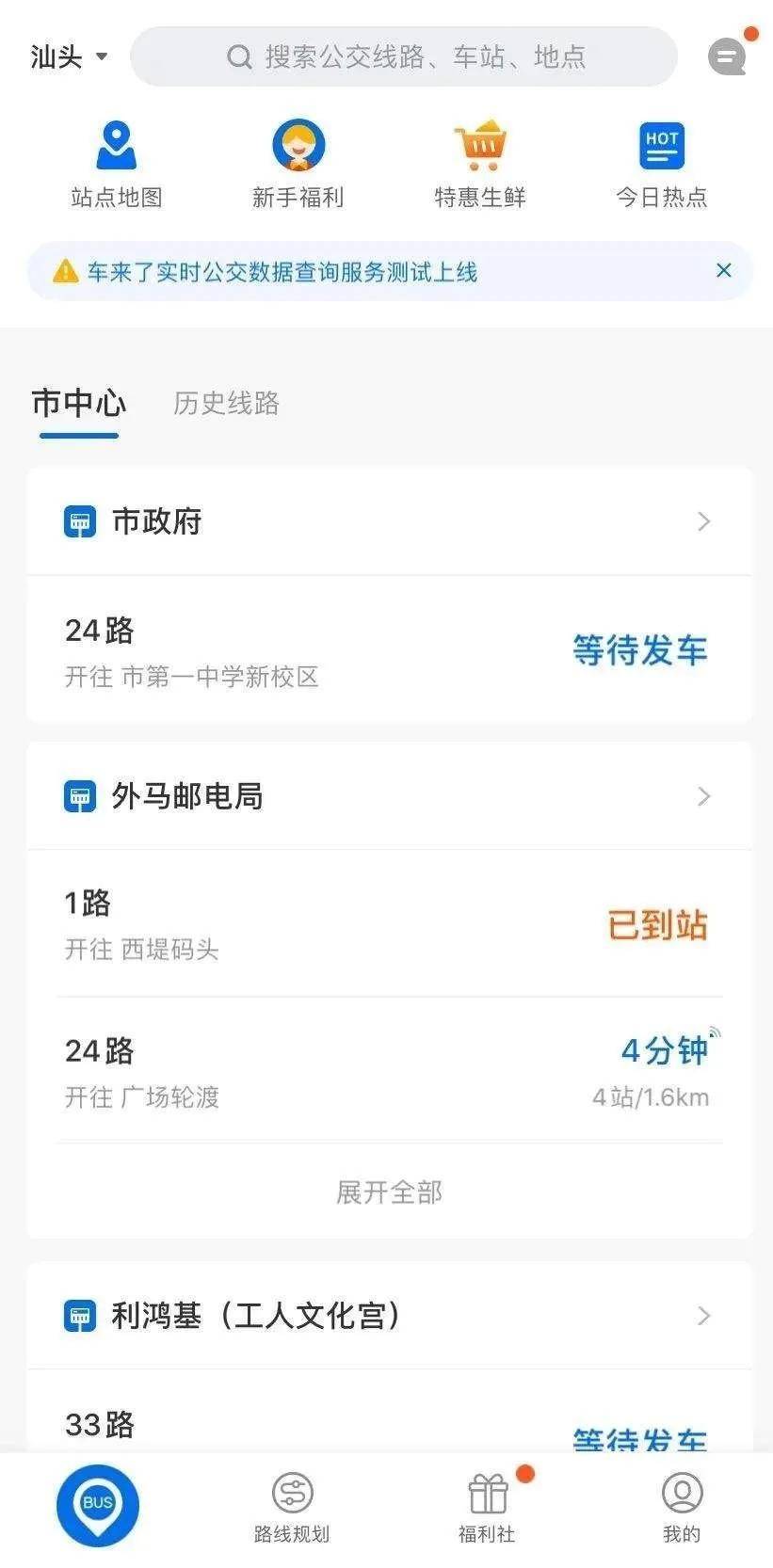Open the 今日热点 hot topics icon
This screenshot has height=1568, width=773.
pyautogui.click(x=662, y=160)
